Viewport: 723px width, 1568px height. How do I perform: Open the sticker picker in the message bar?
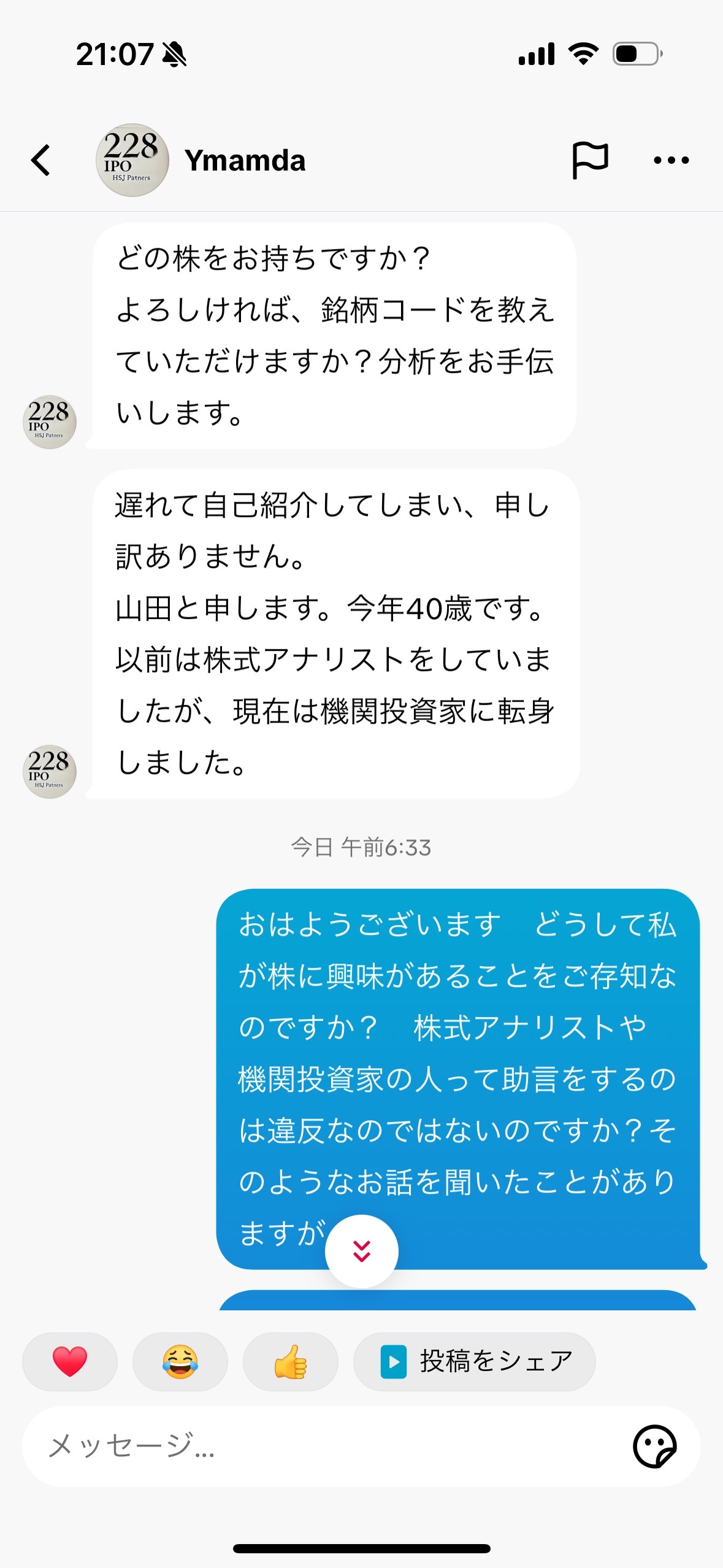654,1446
